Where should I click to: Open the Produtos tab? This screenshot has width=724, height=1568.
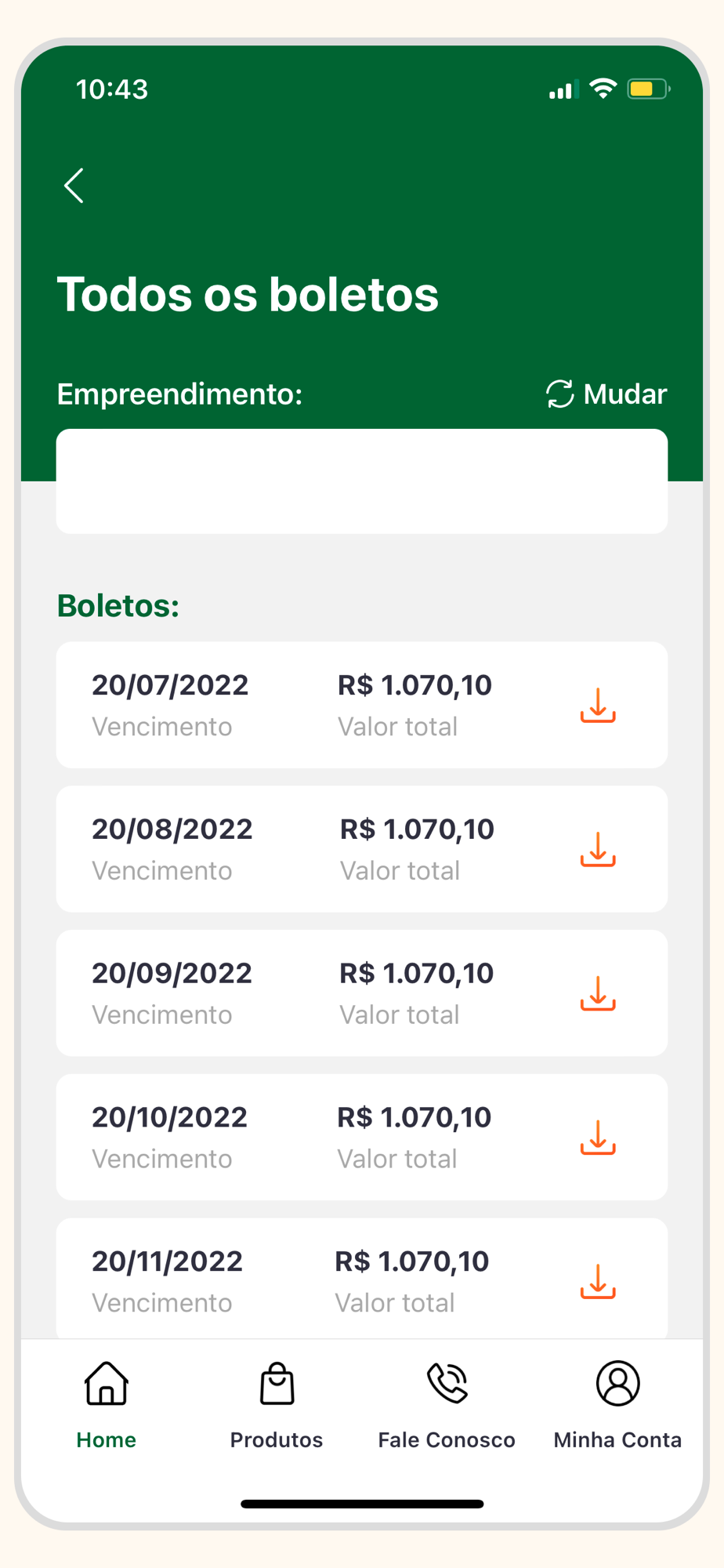tap(277, 1403)
